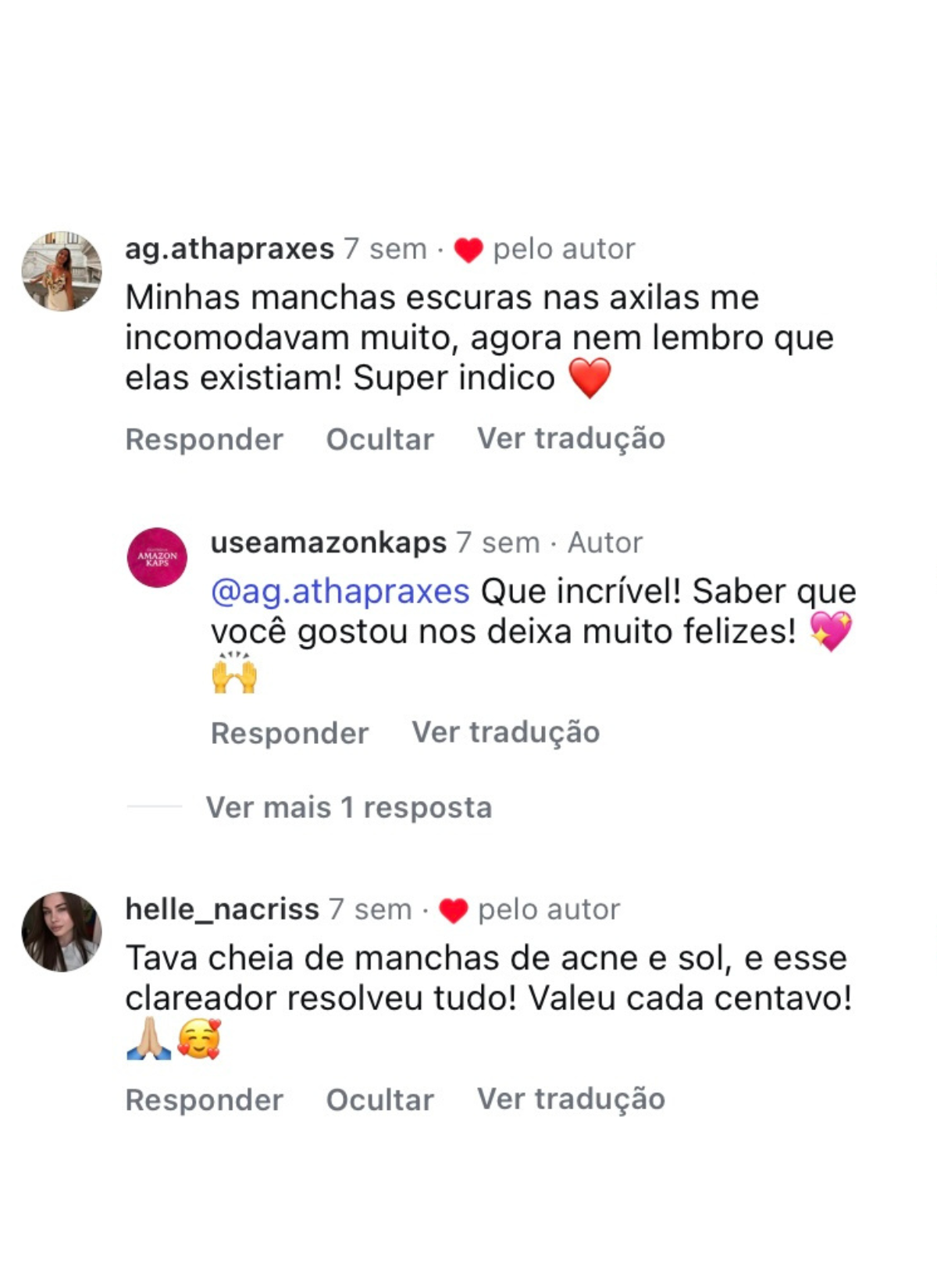Expand Ver mais 1 resposta
Image resolution: width=937 pixels, height=1288 pixels.
348,807
